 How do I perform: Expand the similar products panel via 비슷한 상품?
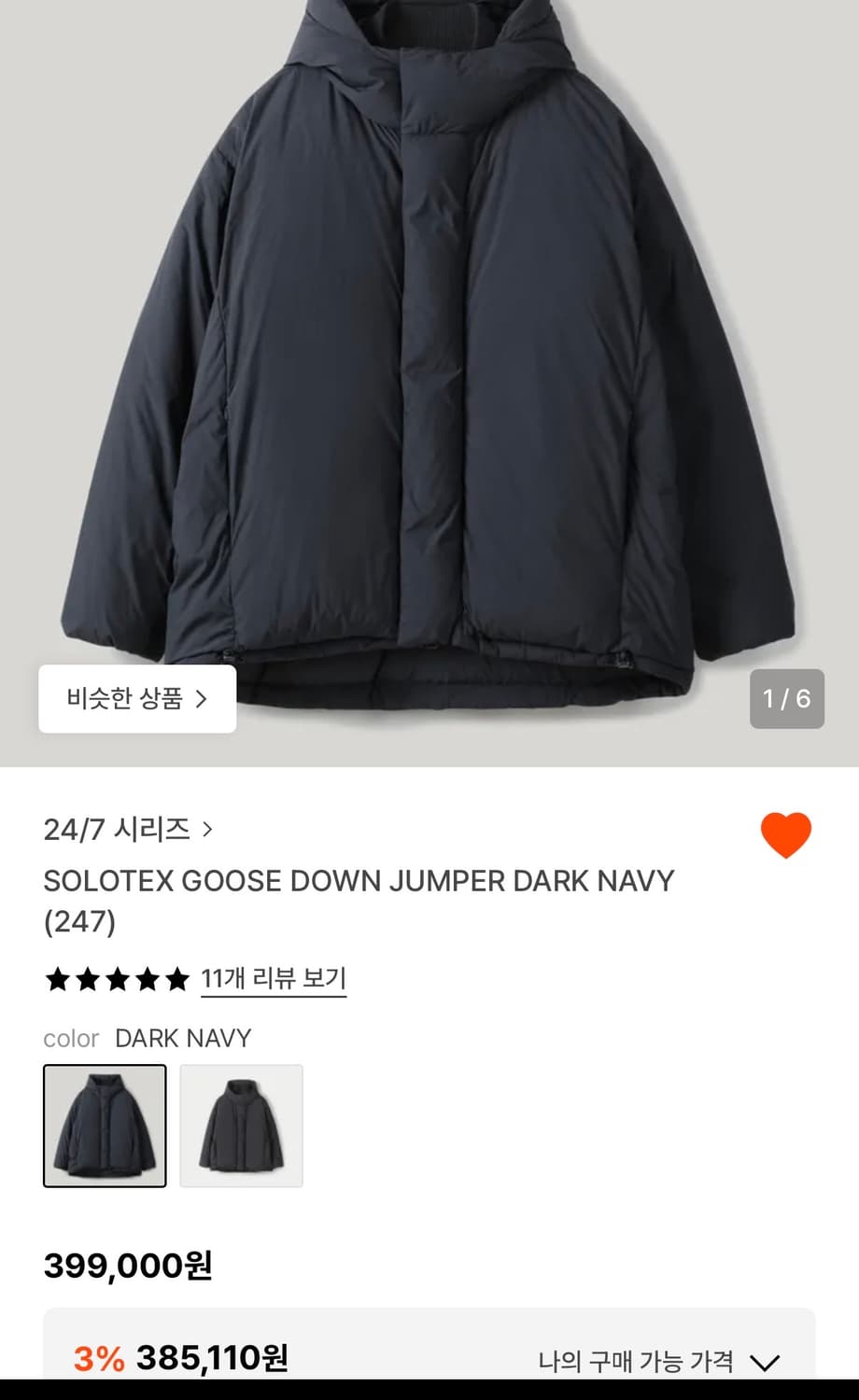(x=136, y=699)
